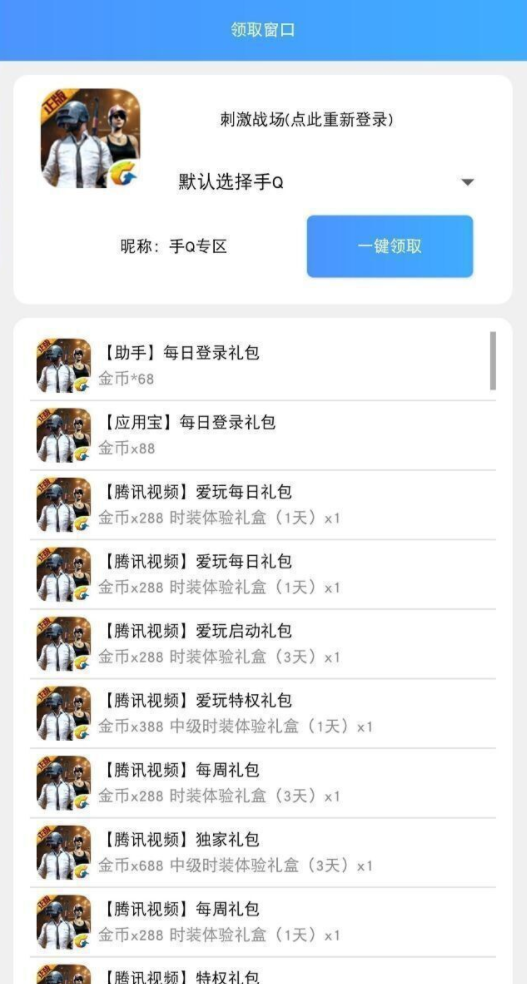Open the 【助手】每日登录礼包 row
The height and width of the screenshot is (984, 527).
[x=263, y=366]
